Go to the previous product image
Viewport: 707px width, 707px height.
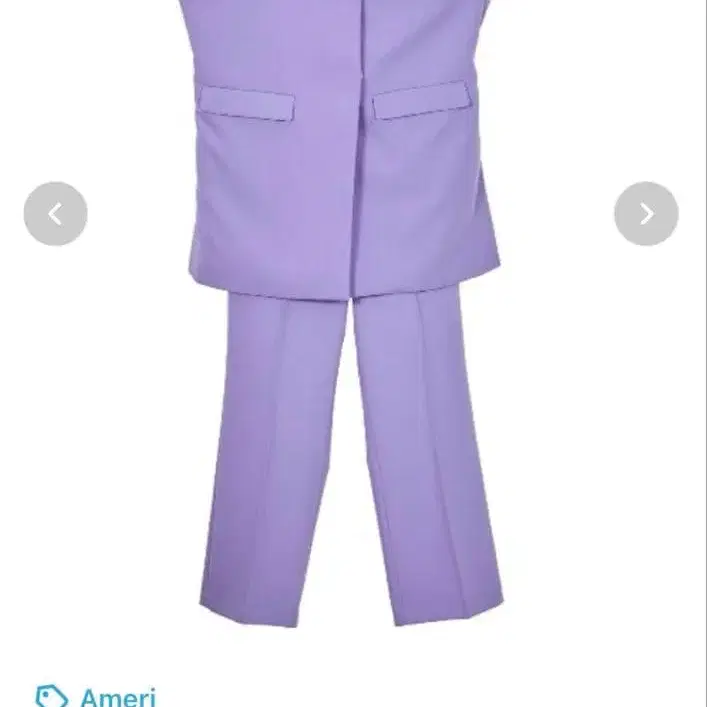(x=56, y=213)
